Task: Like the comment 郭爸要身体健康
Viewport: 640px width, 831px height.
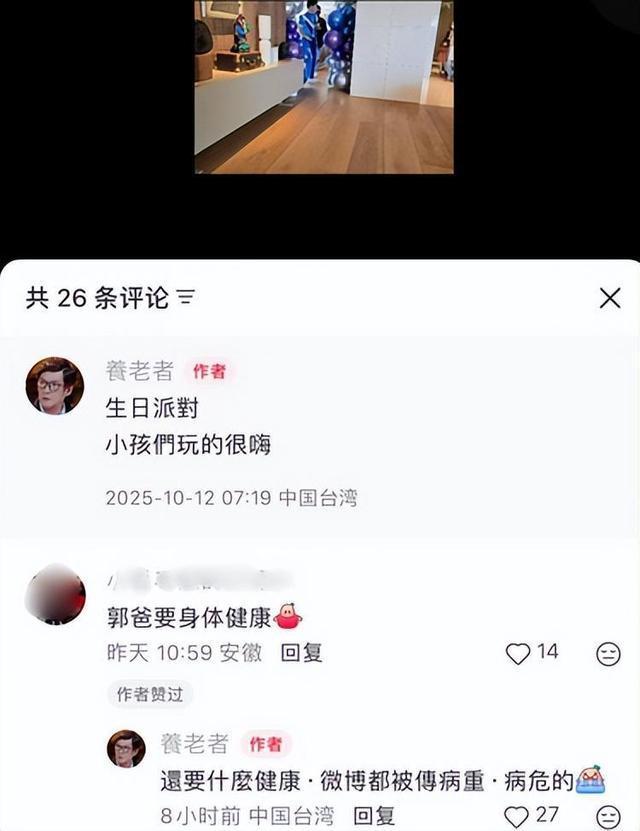Action: [x=518, y=653]
